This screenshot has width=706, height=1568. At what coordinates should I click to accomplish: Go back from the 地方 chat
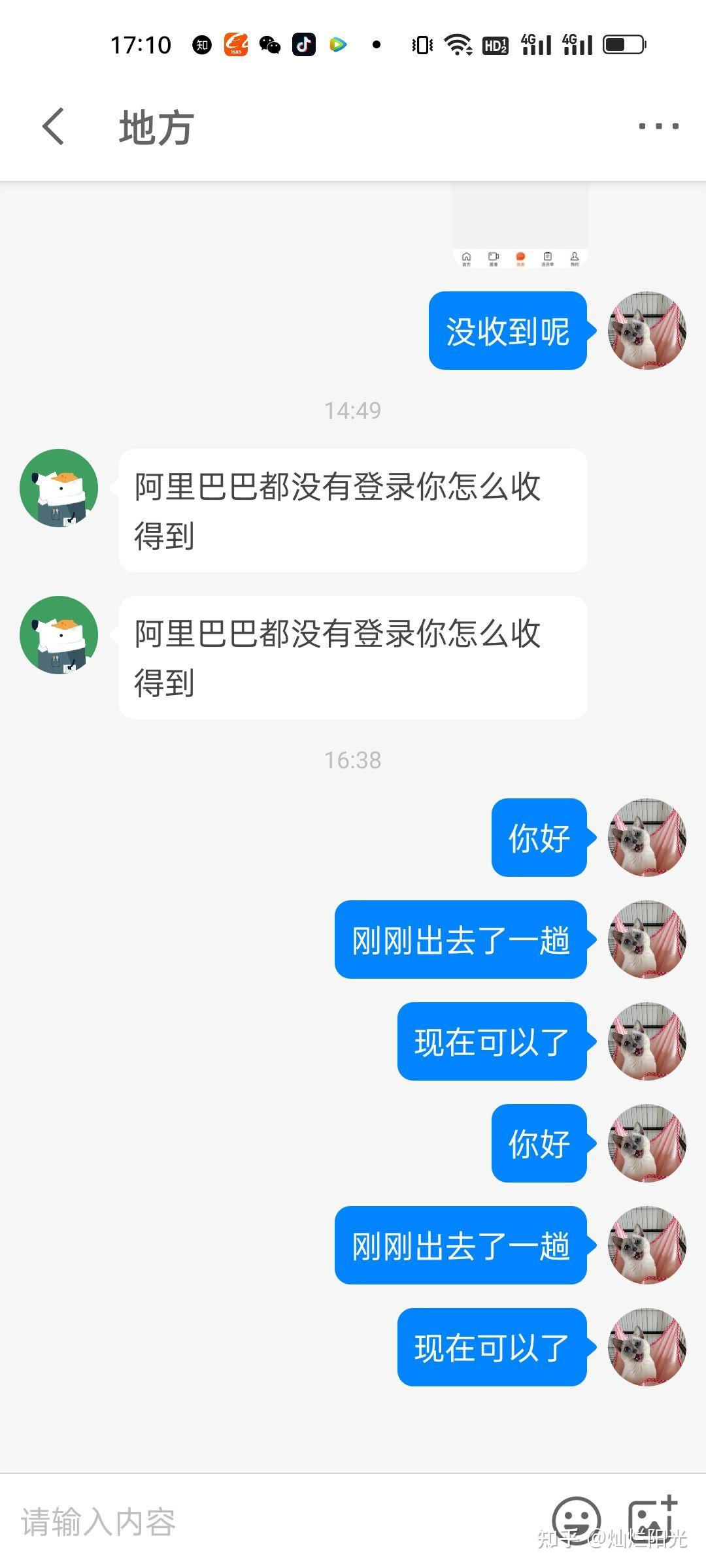pyautogui.click(x=54, y=126)
